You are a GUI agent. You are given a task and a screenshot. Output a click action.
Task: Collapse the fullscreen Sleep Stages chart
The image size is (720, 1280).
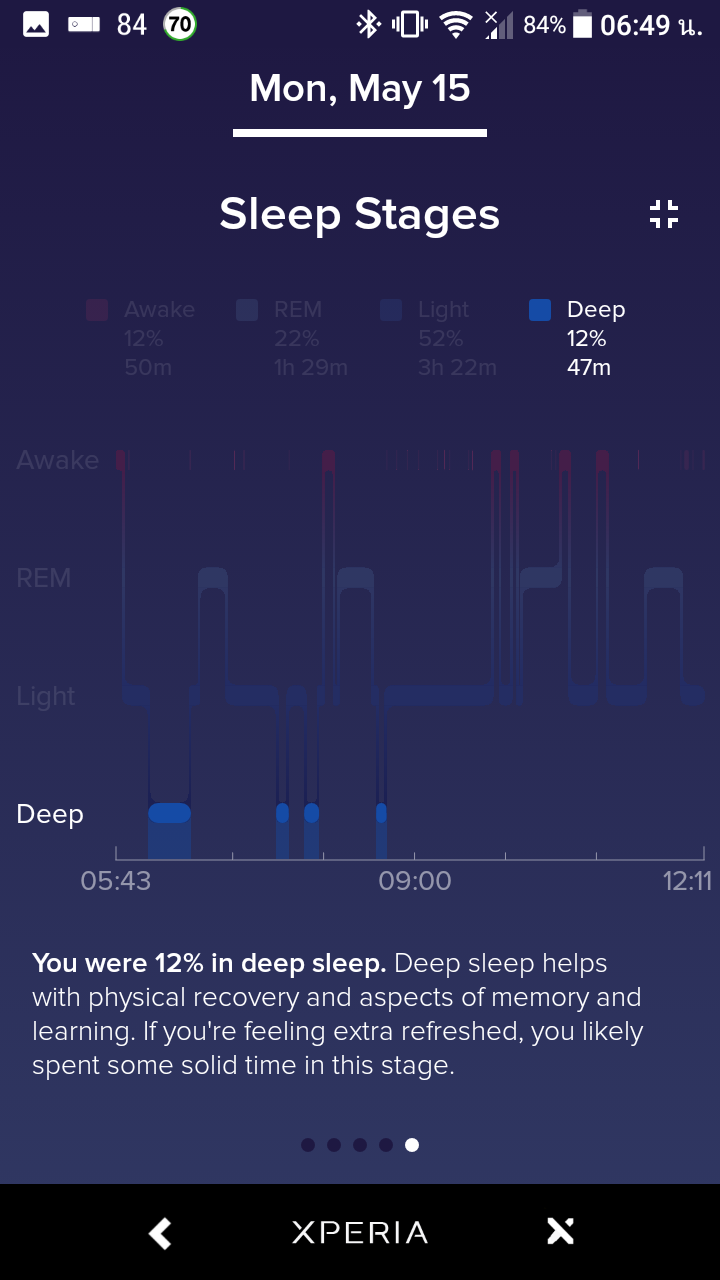(664, 214)
